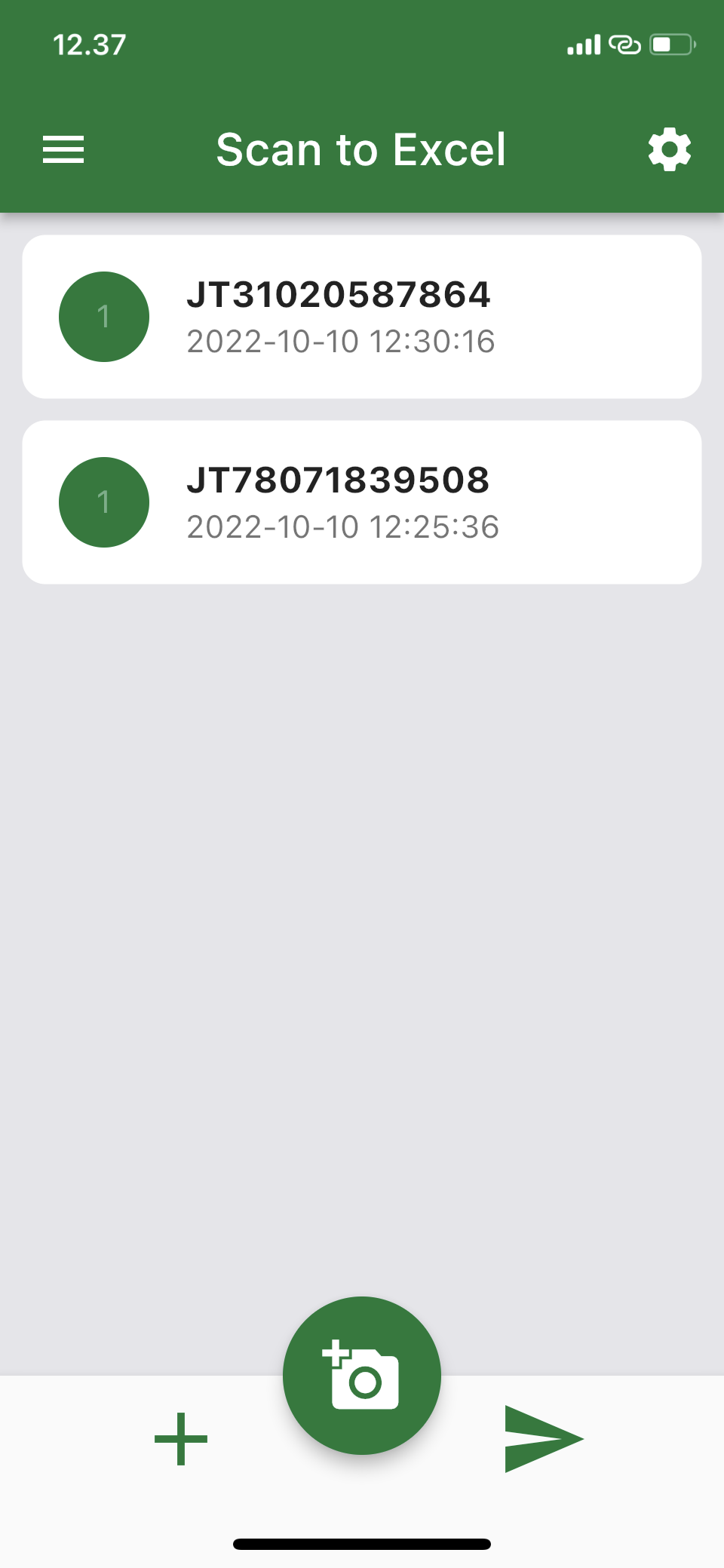Open the JT31020587864 scan record
Screen dimensions: 724x1568
pos(362,317)
